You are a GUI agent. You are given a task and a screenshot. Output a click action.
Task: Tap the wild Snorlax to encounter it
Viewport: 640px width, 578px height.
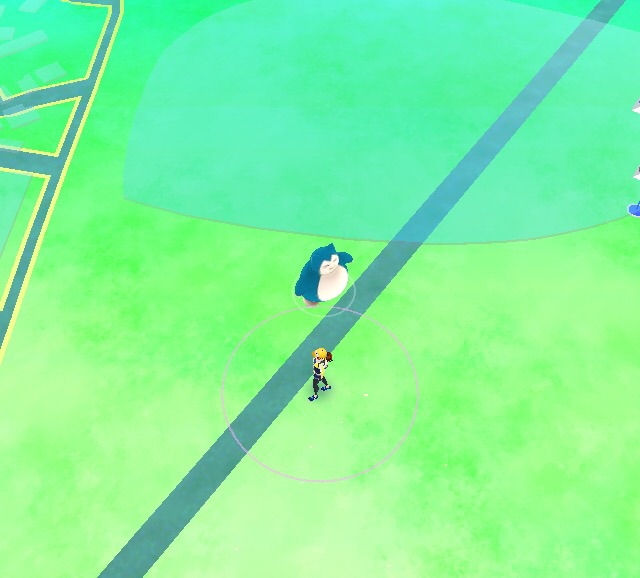[x=326, y=275]
